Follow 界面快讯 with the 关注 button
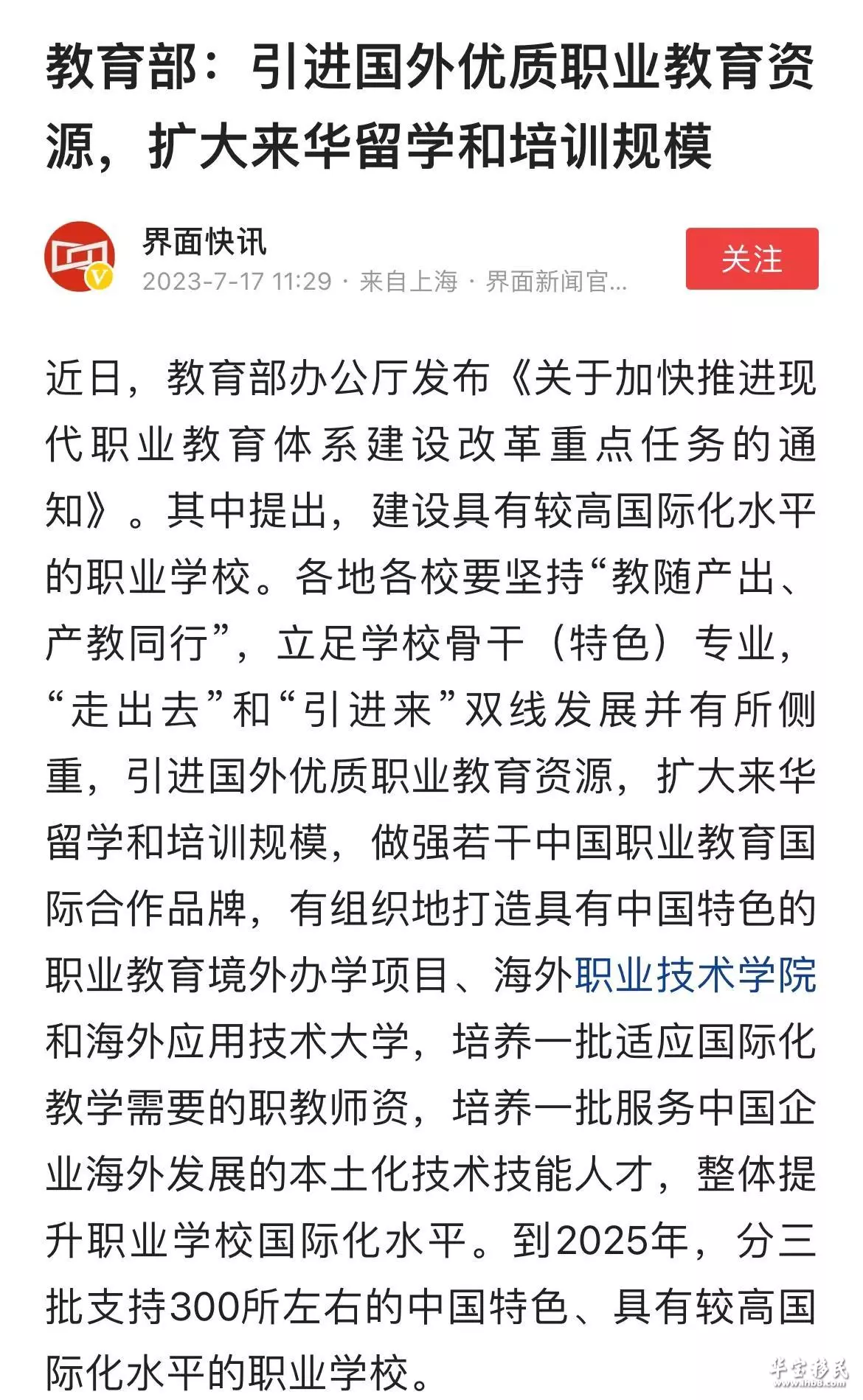Image resolution: width=863 pixels, height=1400 pixels. coord(752,259)
